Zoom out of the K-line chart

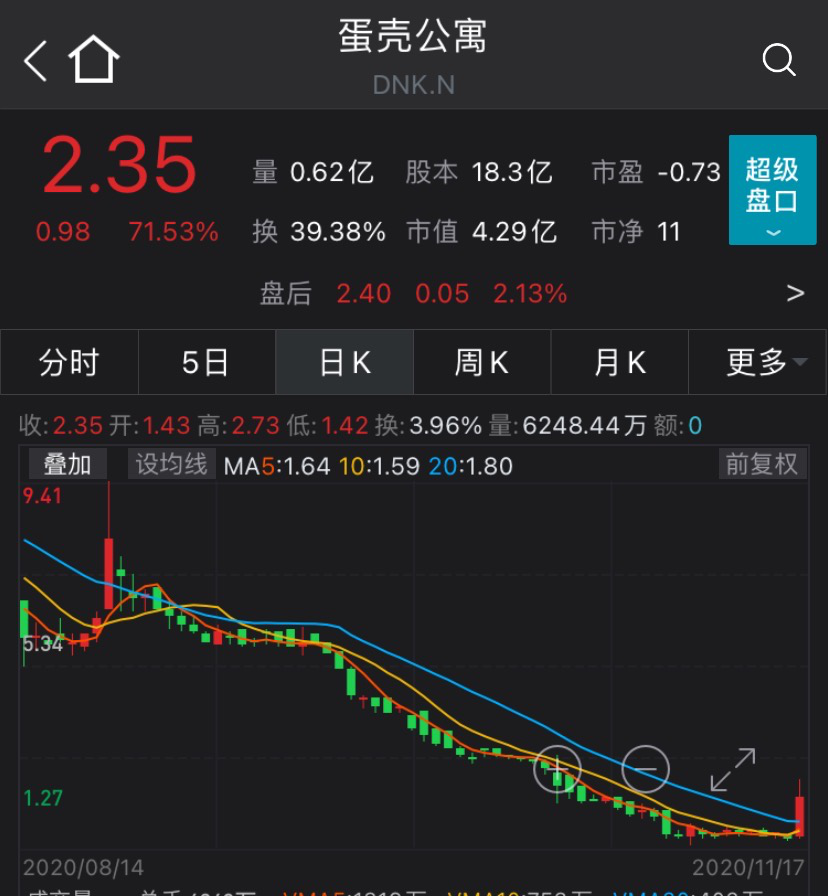coord(645,769)
